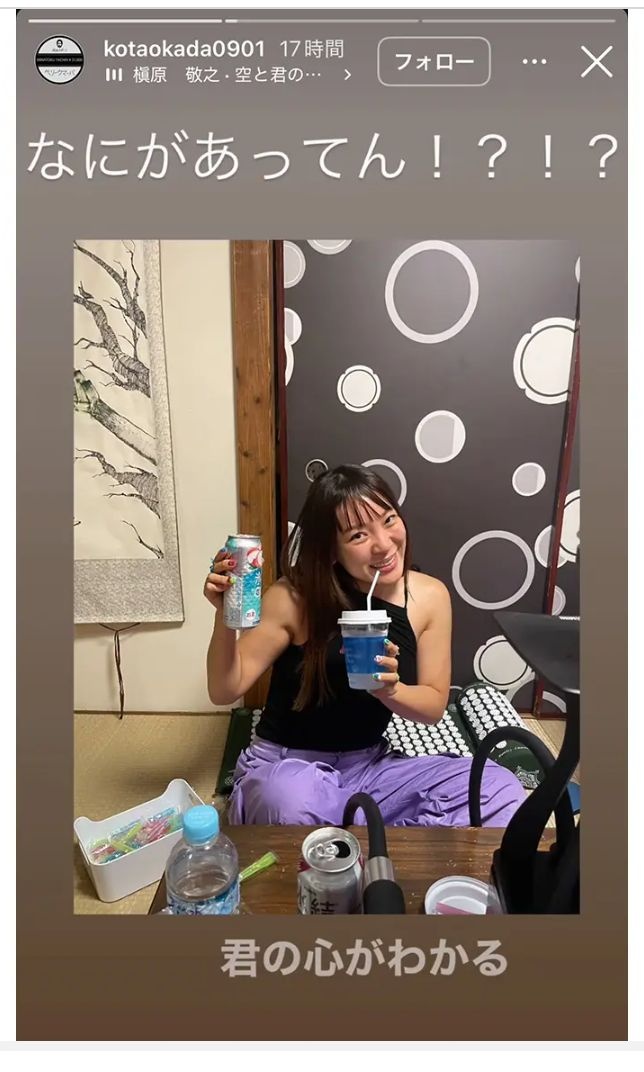Open the kotaokada0901 username link
The image size is (644, 1072).
(184, 48)
